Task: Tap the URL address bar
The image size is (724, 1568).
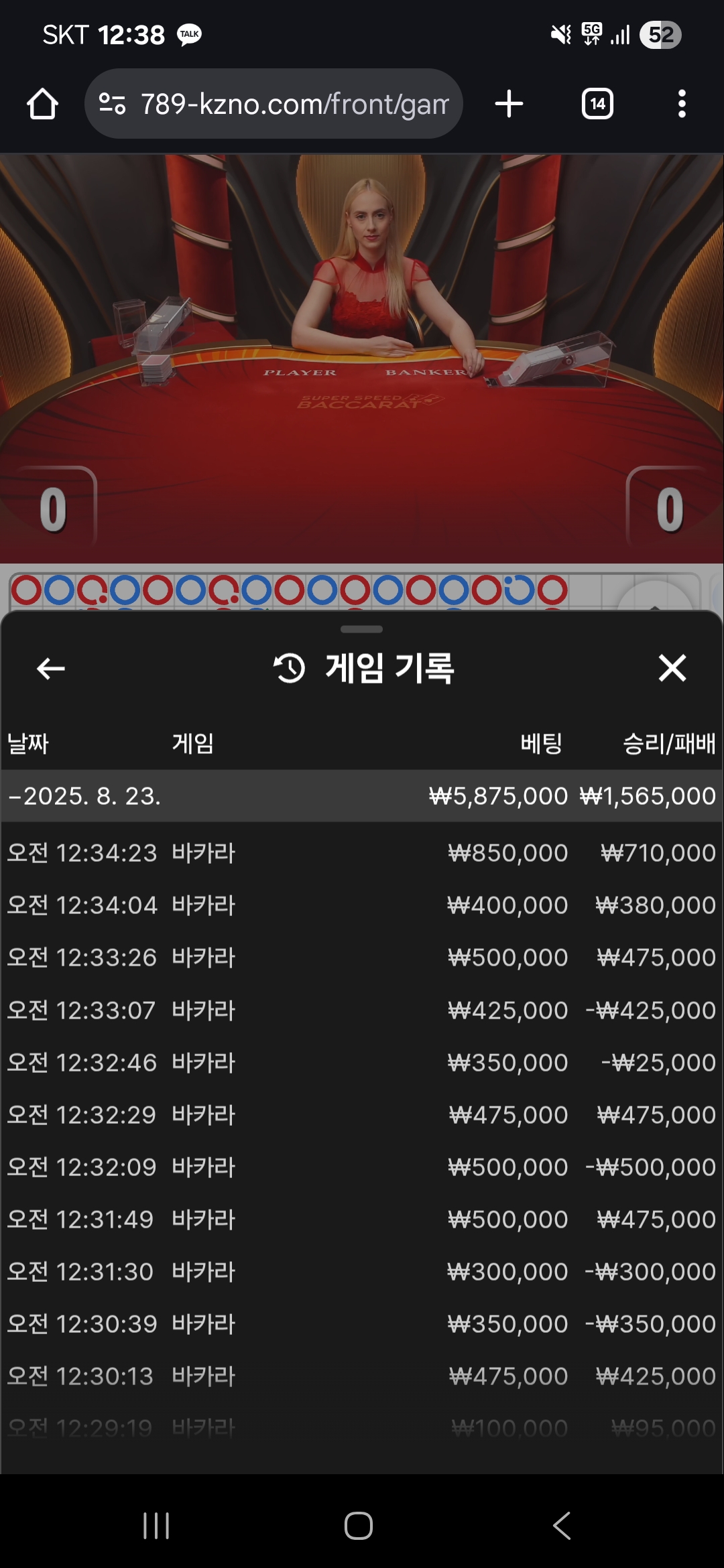Action: point(275,104)
